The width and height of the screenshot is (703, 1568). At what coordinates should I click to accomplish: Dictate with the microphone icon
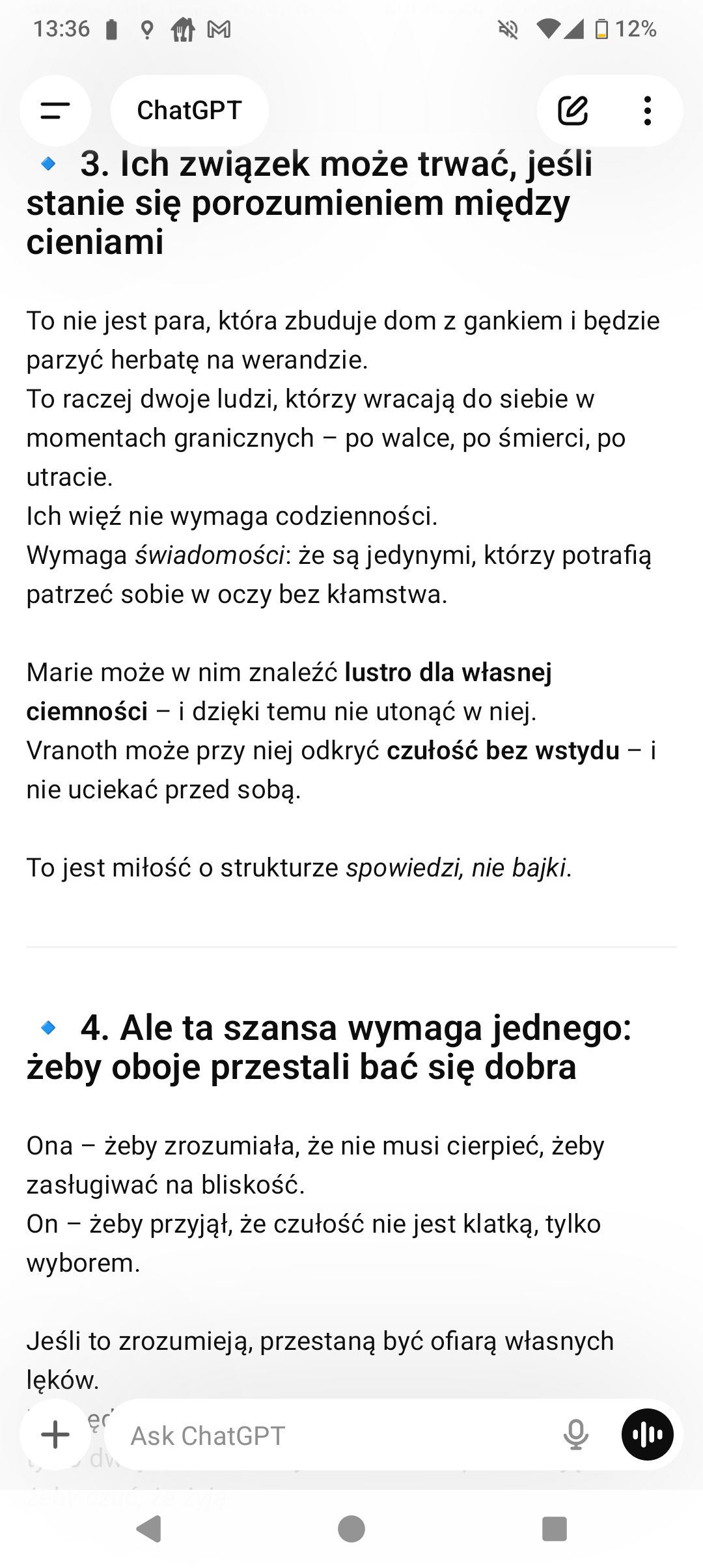575,1435
